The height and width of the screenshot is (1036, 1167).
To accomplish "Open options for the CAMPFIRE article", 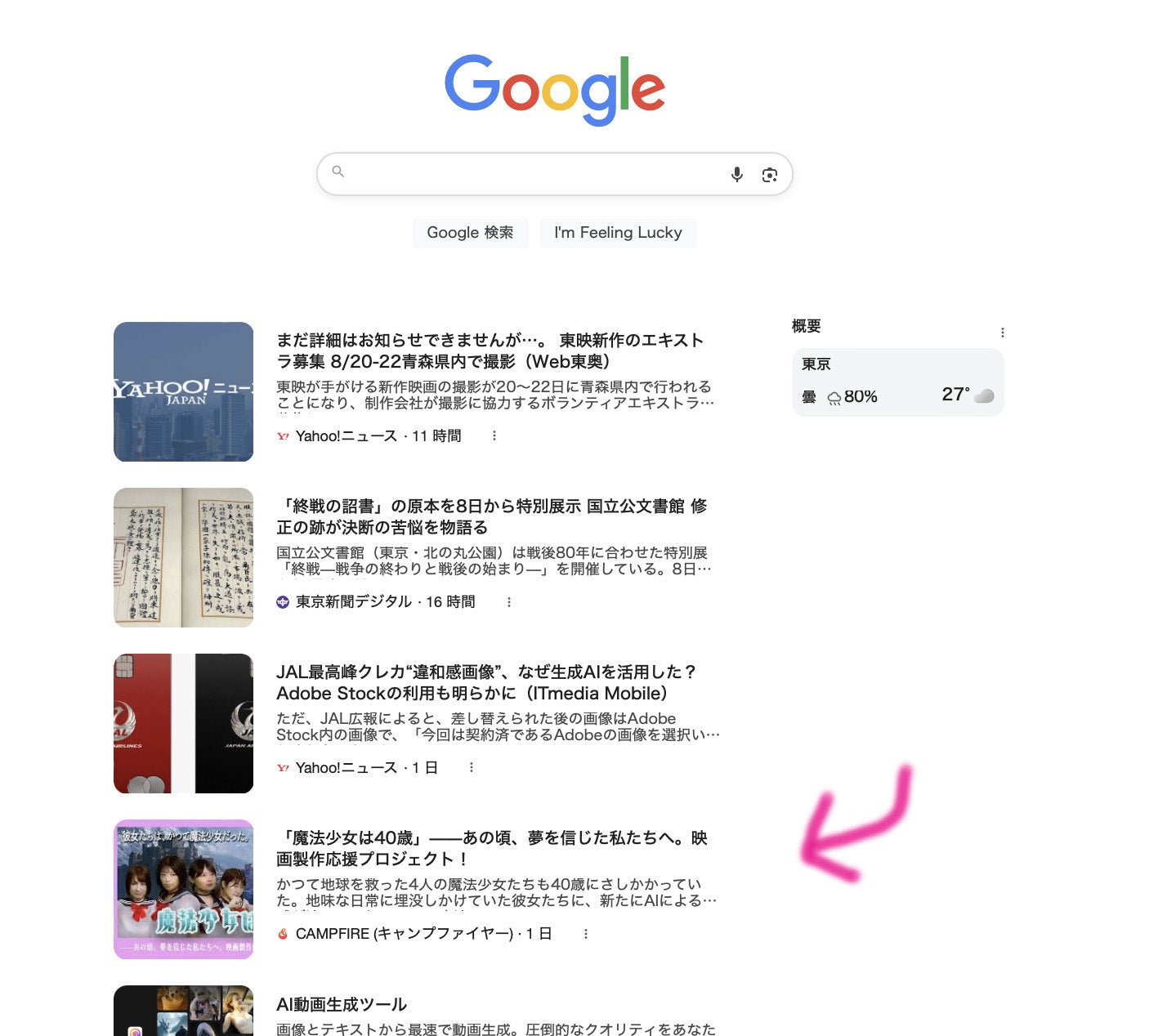I will (585, 934).
